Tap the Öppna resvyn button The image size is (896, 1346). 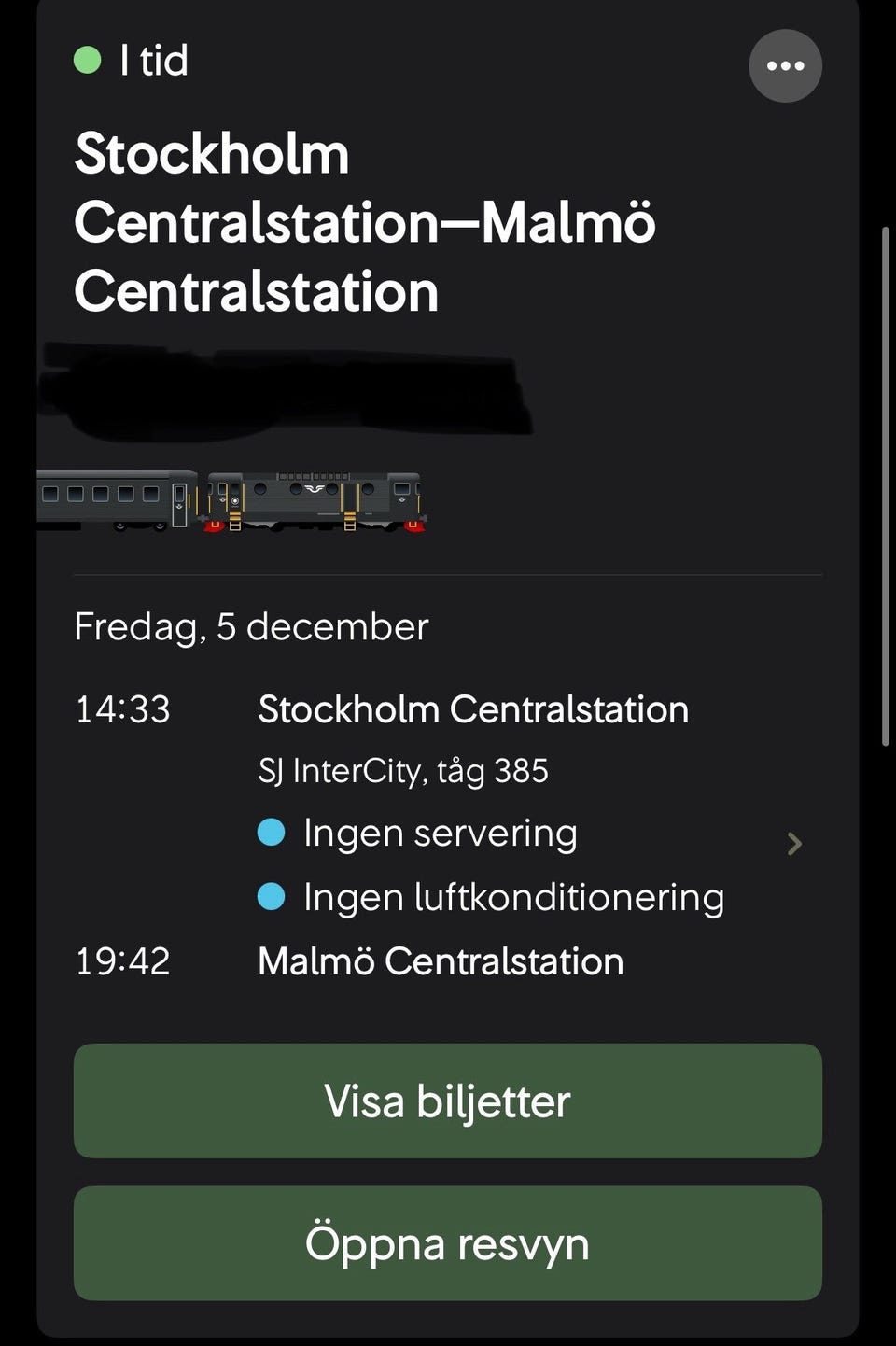[x=447, y=1243]
